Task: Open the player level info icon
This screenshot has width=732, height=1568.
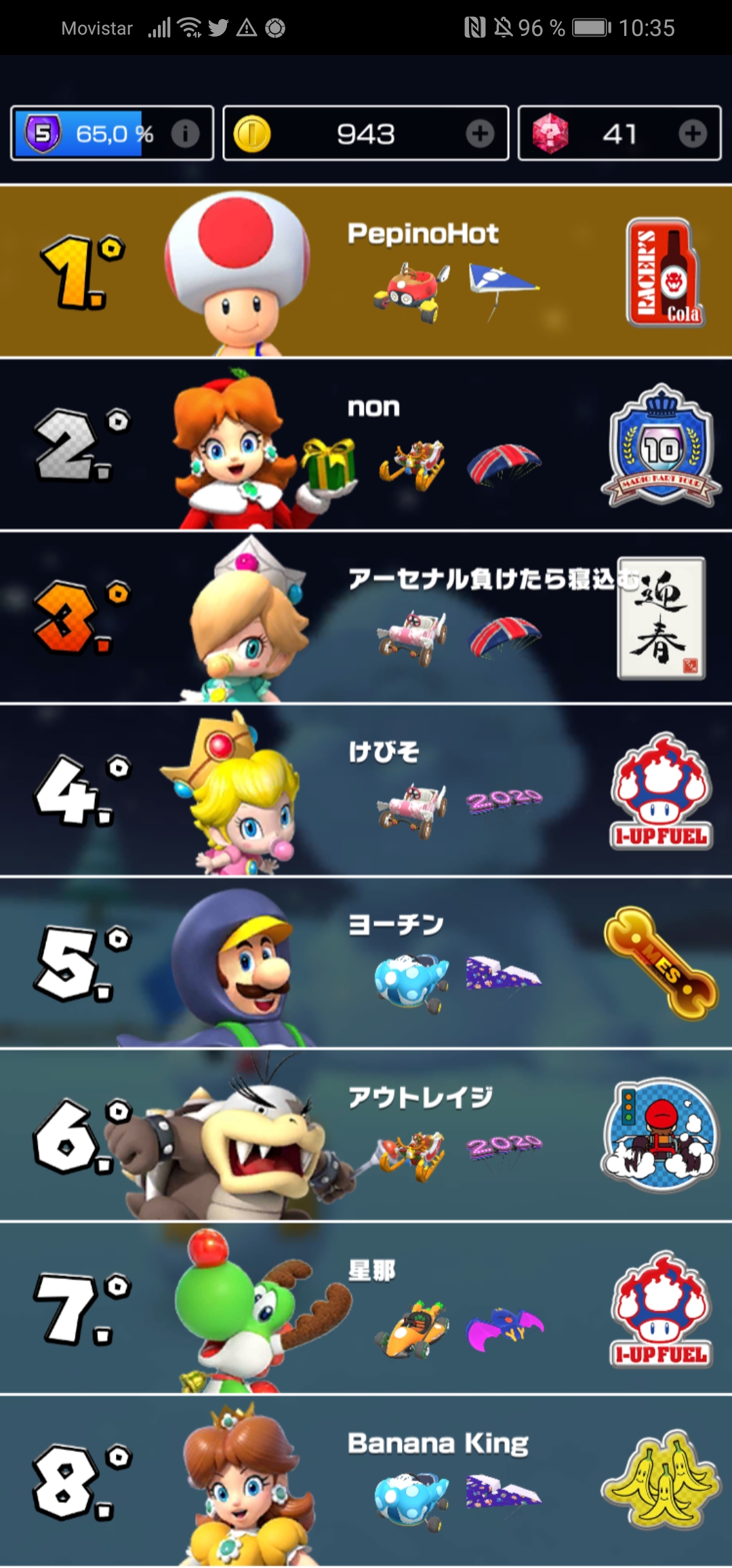Action: tap(185, 134)
